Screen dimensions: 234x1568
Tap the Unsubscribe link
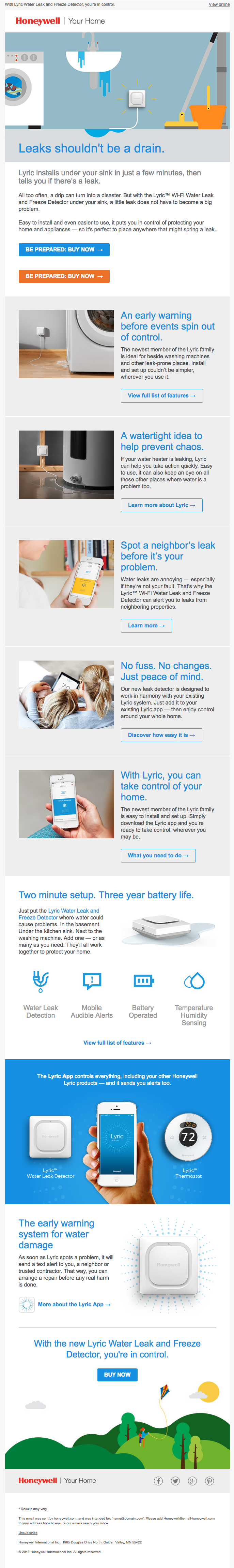pyautogui.click(x=28, y=1533)
